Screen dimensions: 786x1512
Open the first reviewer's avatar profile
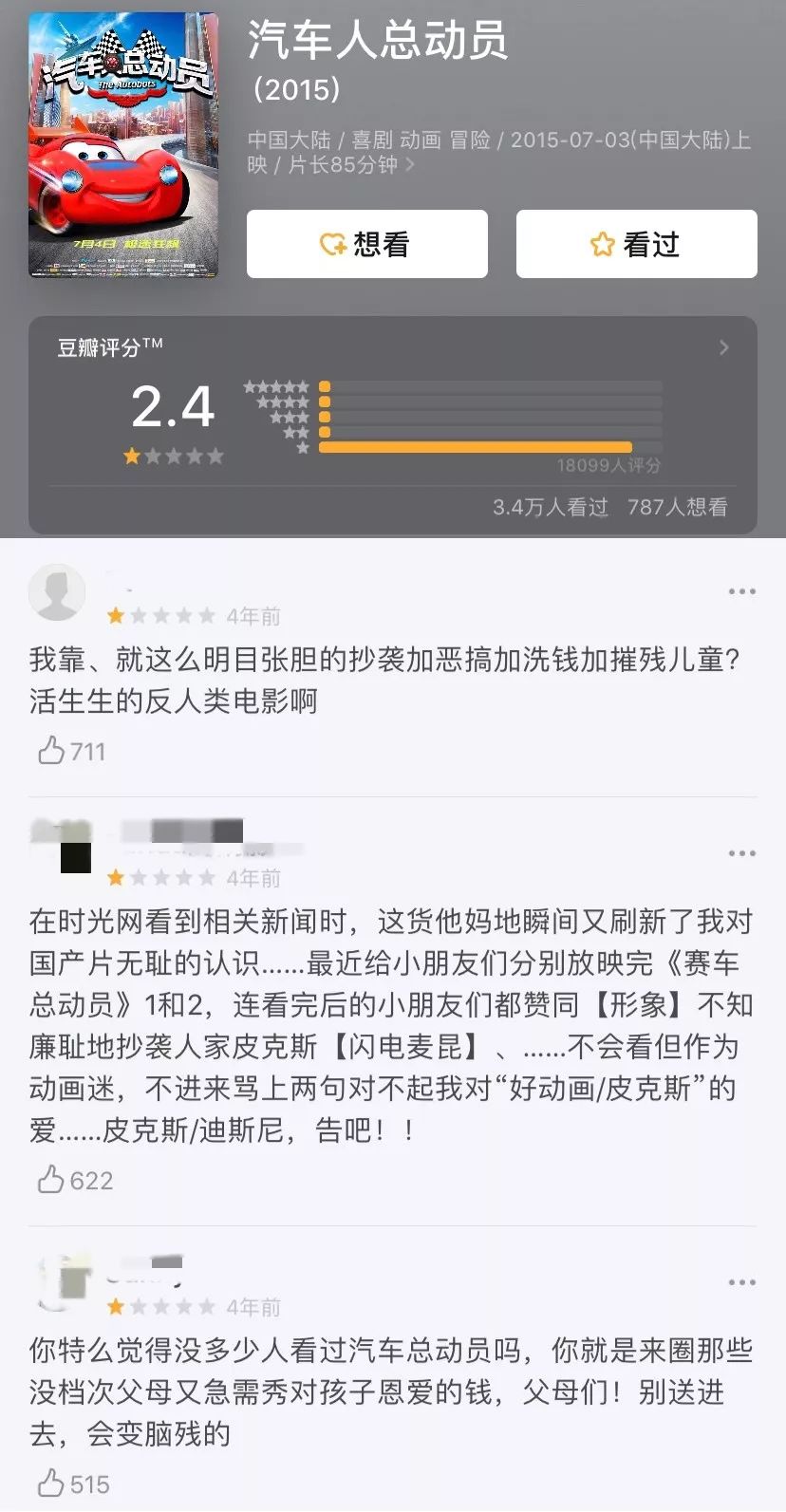point(57,591)
